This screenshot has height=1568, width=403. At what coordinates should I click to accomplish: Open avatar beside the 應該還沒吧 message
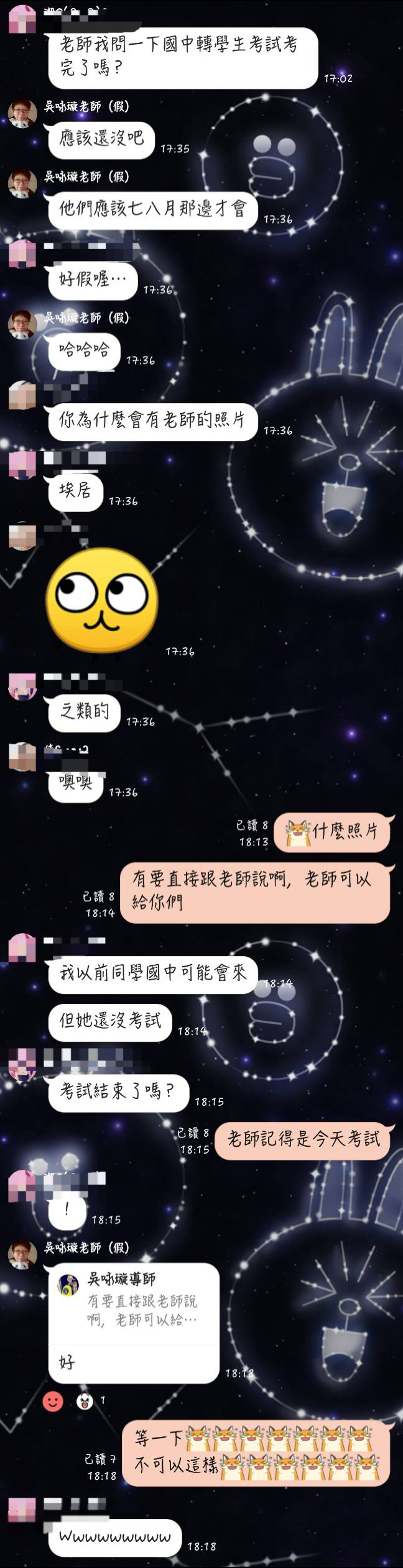(22, 113)
